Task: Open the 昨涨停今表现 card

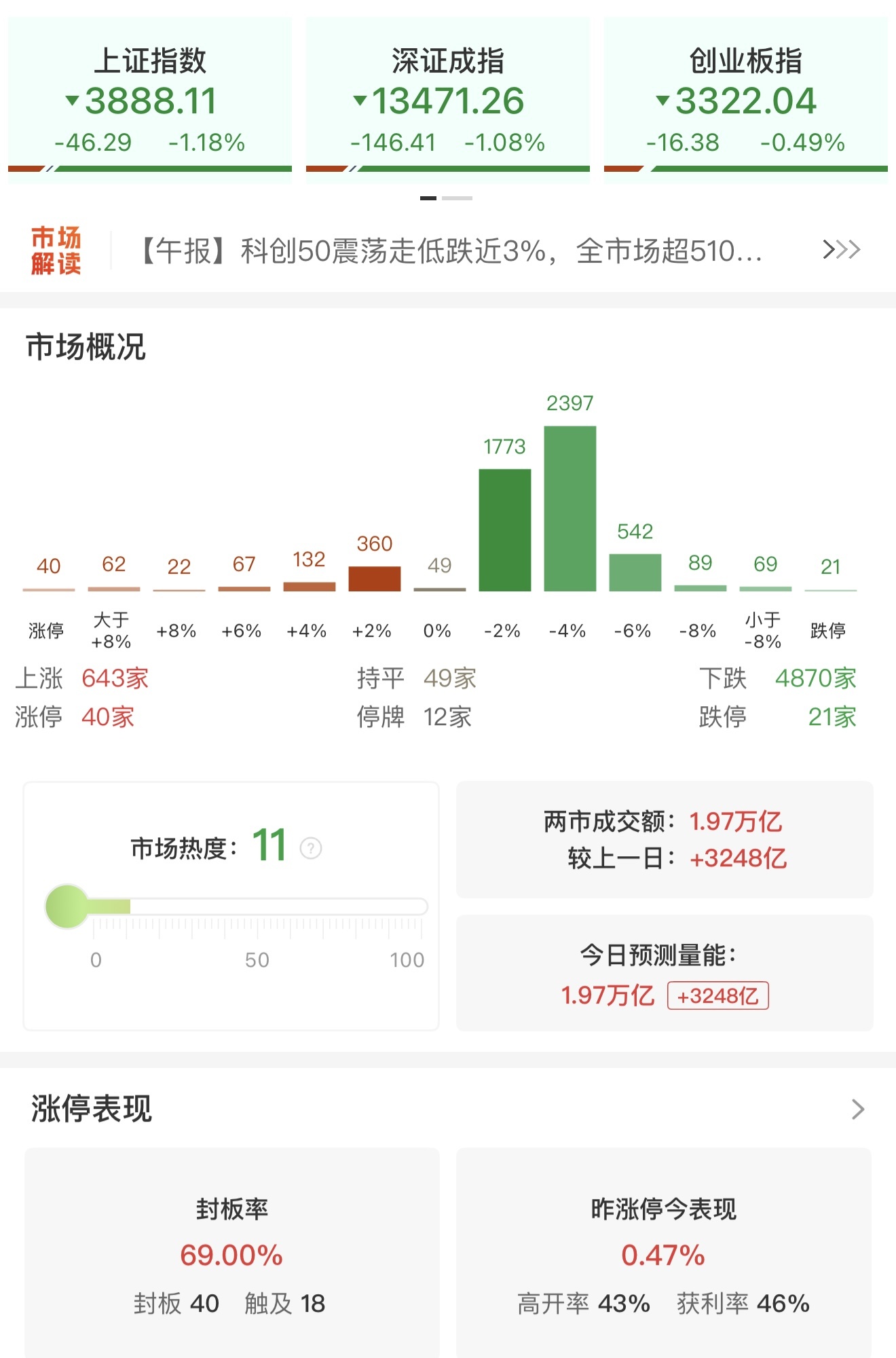Action: coord(664,1253)
